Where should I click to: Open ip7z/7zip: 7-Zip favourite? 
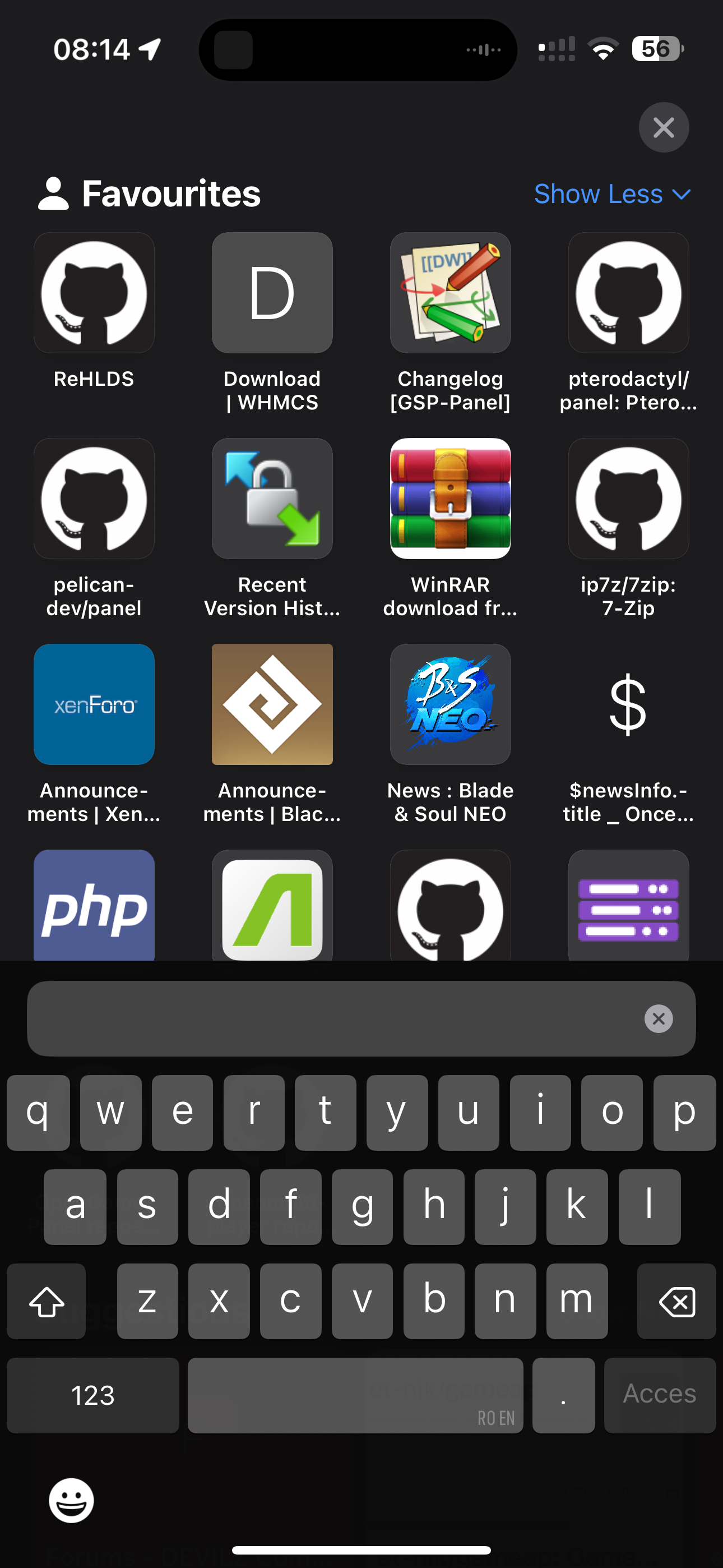[x=628, y=499]
